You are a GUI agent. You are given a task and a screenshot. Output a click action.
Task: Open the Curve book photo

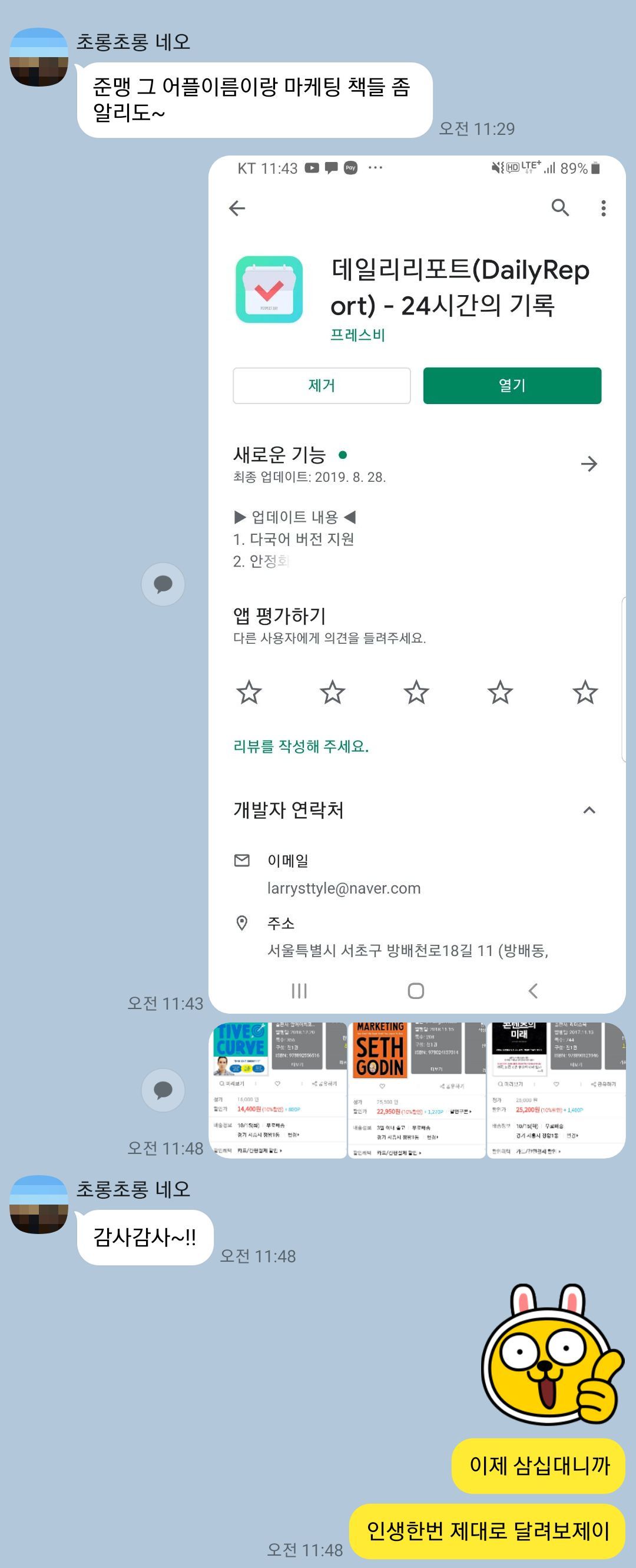[277, 1090]
